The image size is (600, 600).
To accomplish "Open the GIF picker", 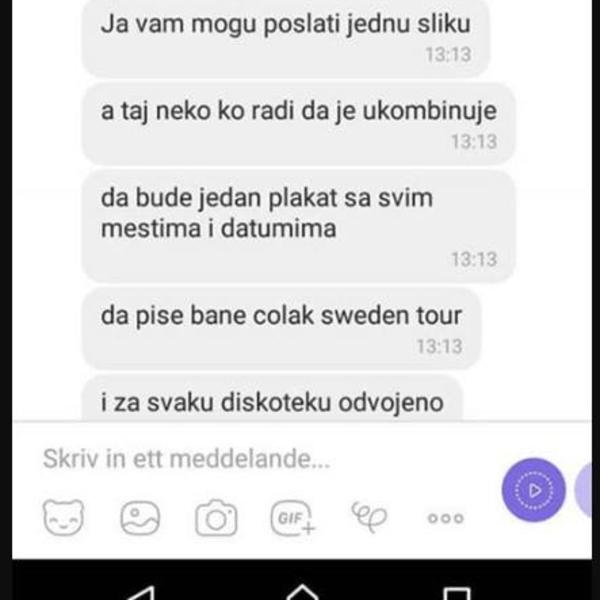I will (292, 517).
